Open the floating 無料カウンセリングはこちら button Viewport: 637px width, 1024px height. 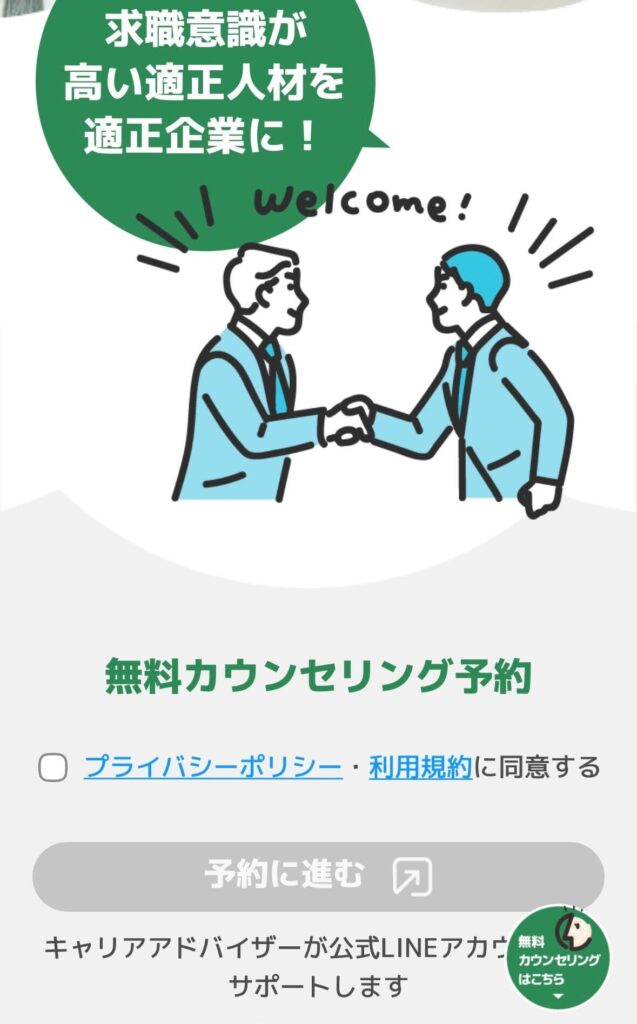coord(559,957)
